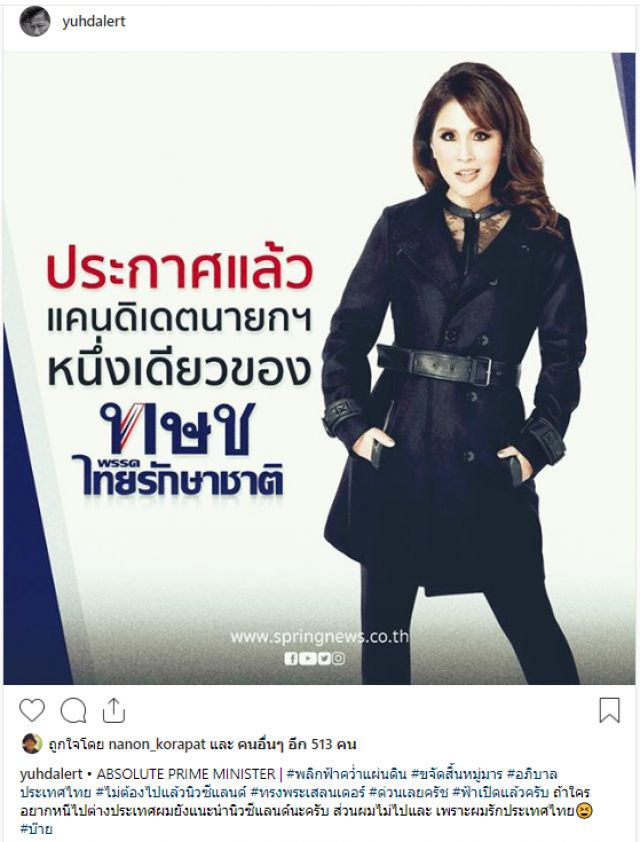Save the post with the bookmark icon
The image size is (640, 842).
pos(609,710)
